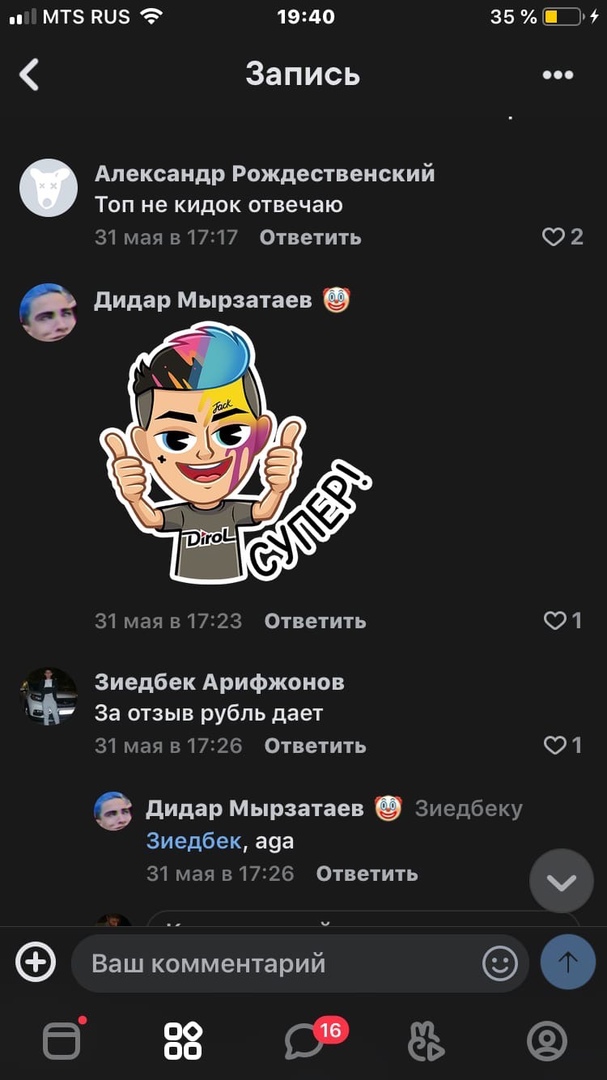Send the comment with arrow button
The width and height of the screenshot is (607, 1080).
(x=568, y=963)
